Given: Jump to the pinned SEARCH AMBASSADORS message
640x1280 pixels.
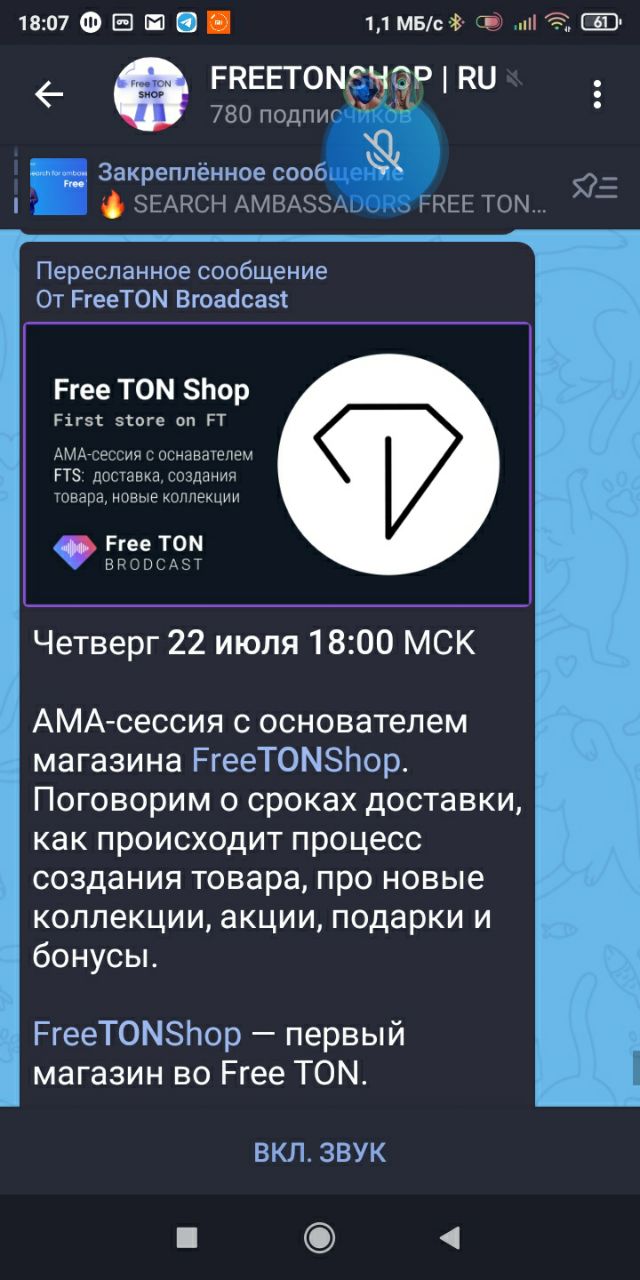Looking at the screenshot, I should point(300,187).
